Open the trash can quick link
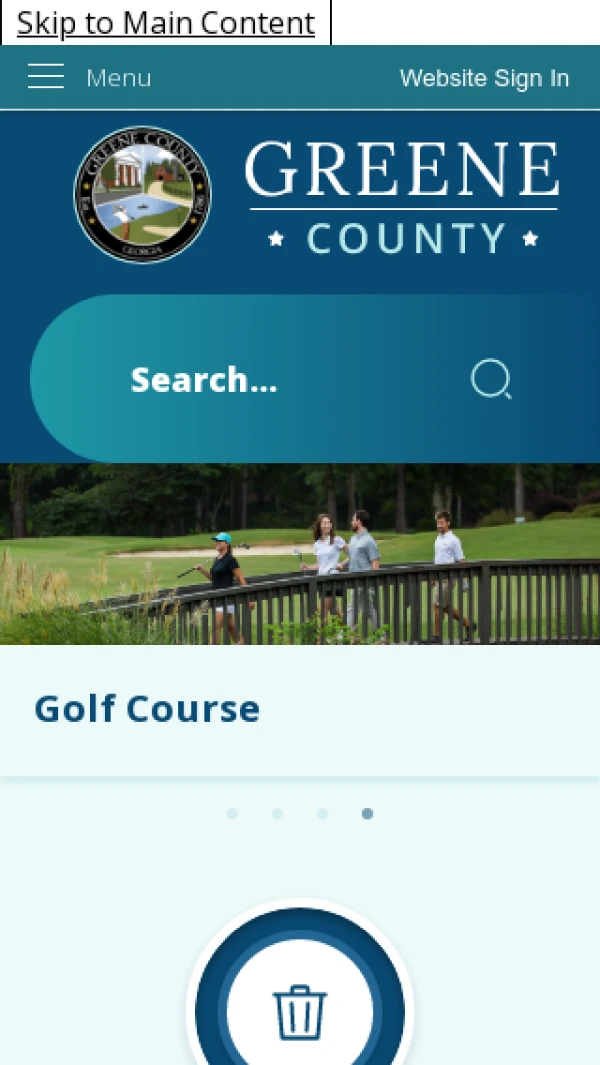 [300, 1010]
